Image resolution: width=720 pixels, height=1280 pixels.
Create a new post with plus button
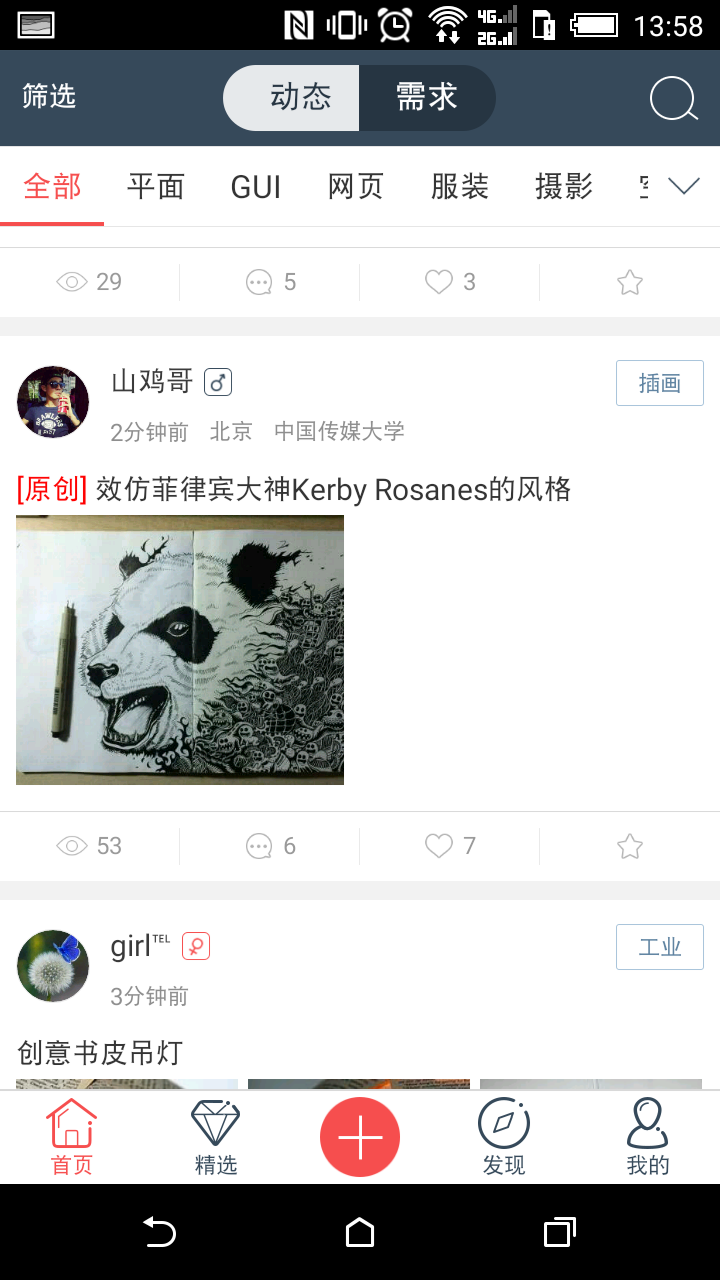tap(360, 1138)
